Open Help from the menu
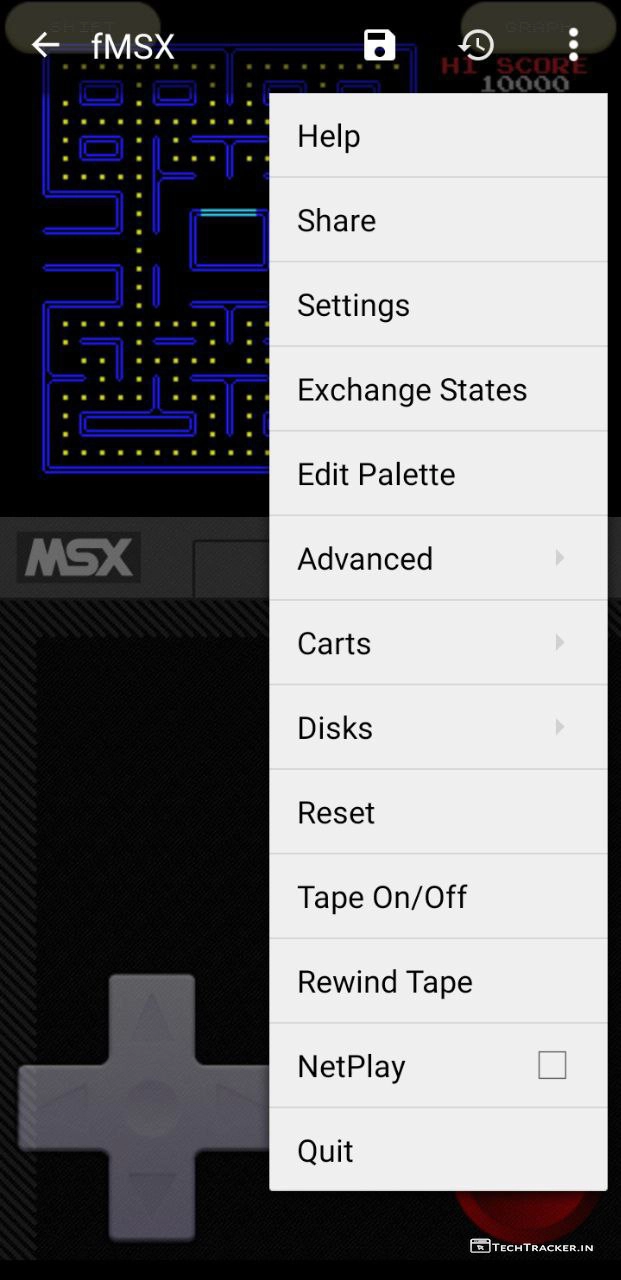The width and height of the screenshot is (621, 1280). (438, 136)
